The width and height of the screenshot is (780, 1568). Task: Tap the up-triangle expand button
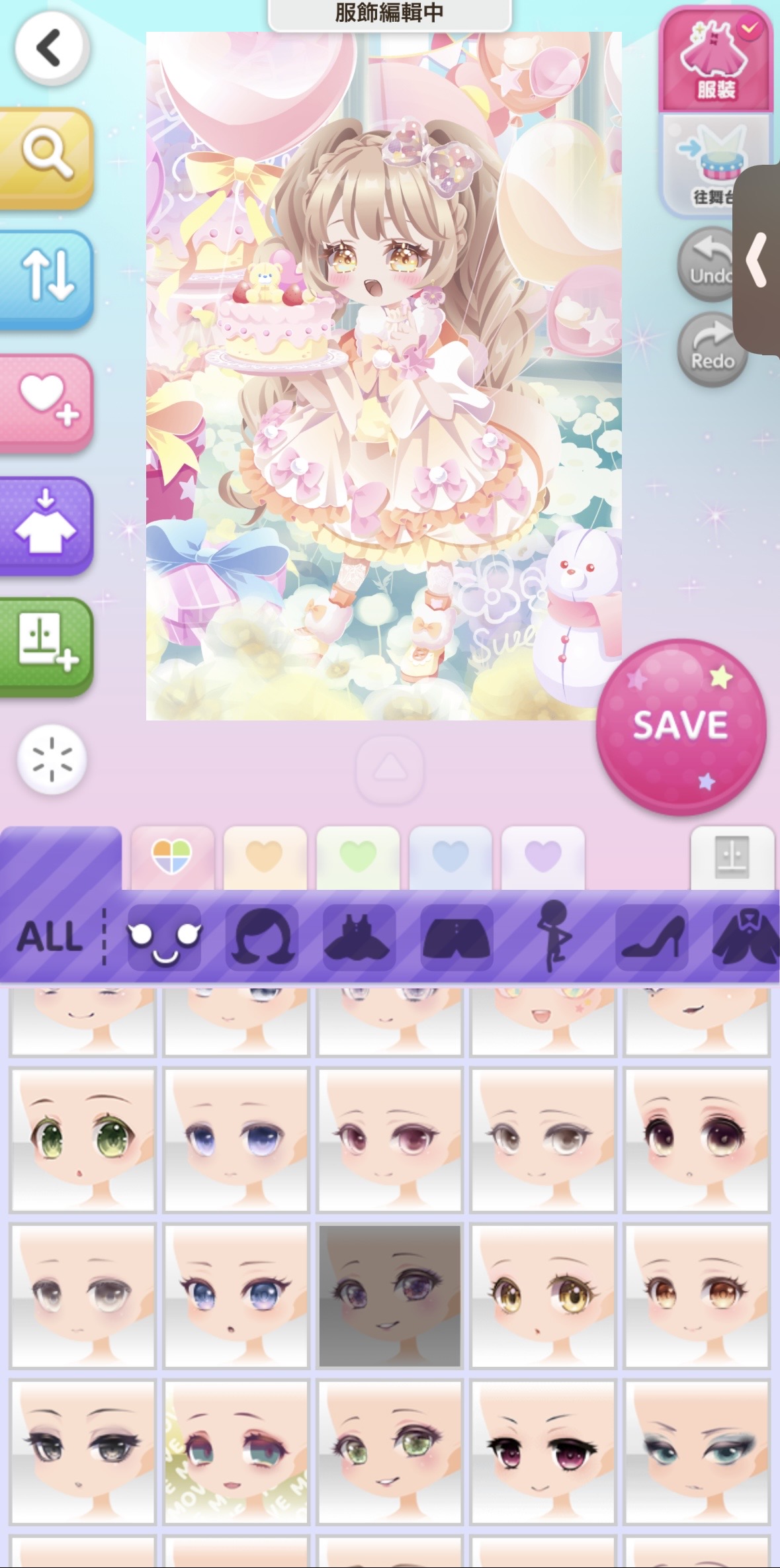390,769
